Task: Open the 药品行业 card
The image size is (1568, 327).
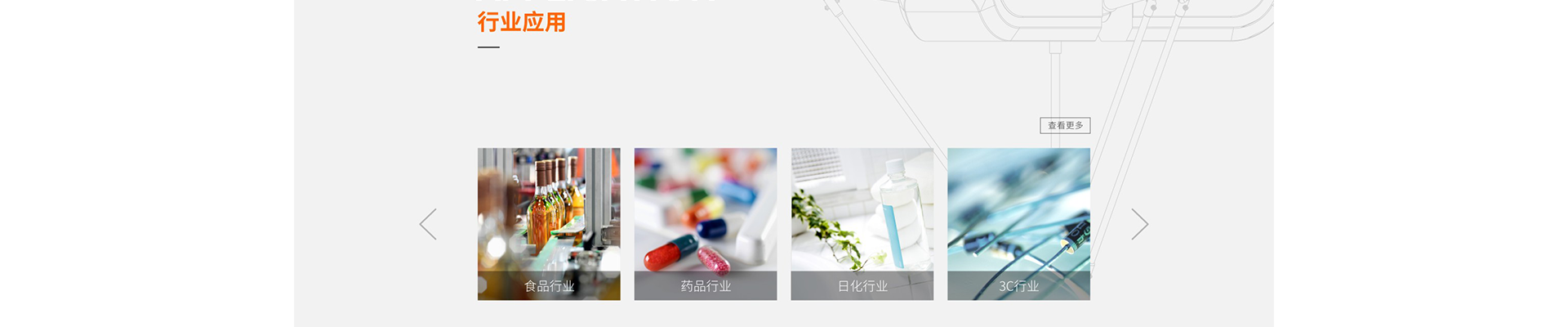Action: point(705,223)
